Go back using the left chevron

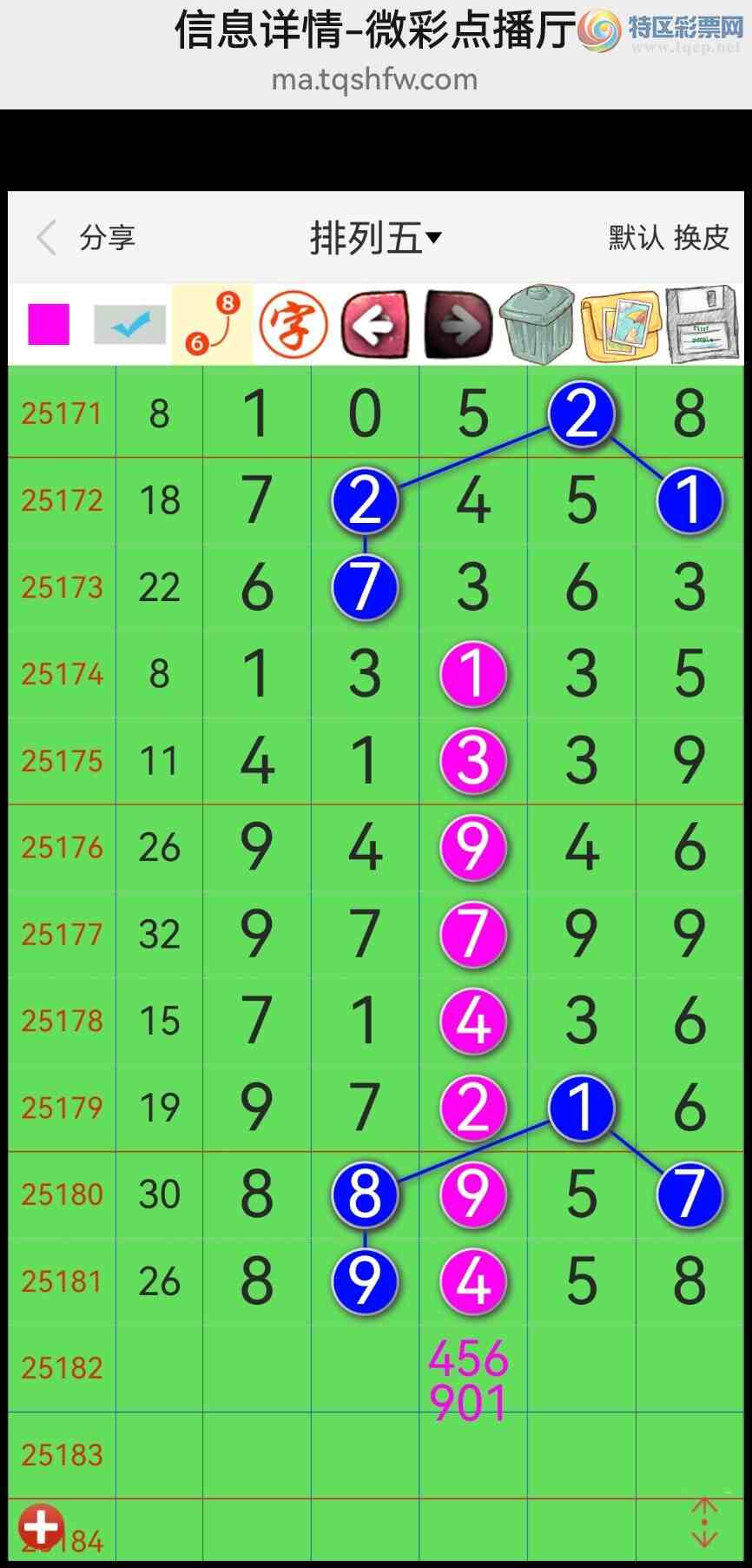click(x=47, y=237)
